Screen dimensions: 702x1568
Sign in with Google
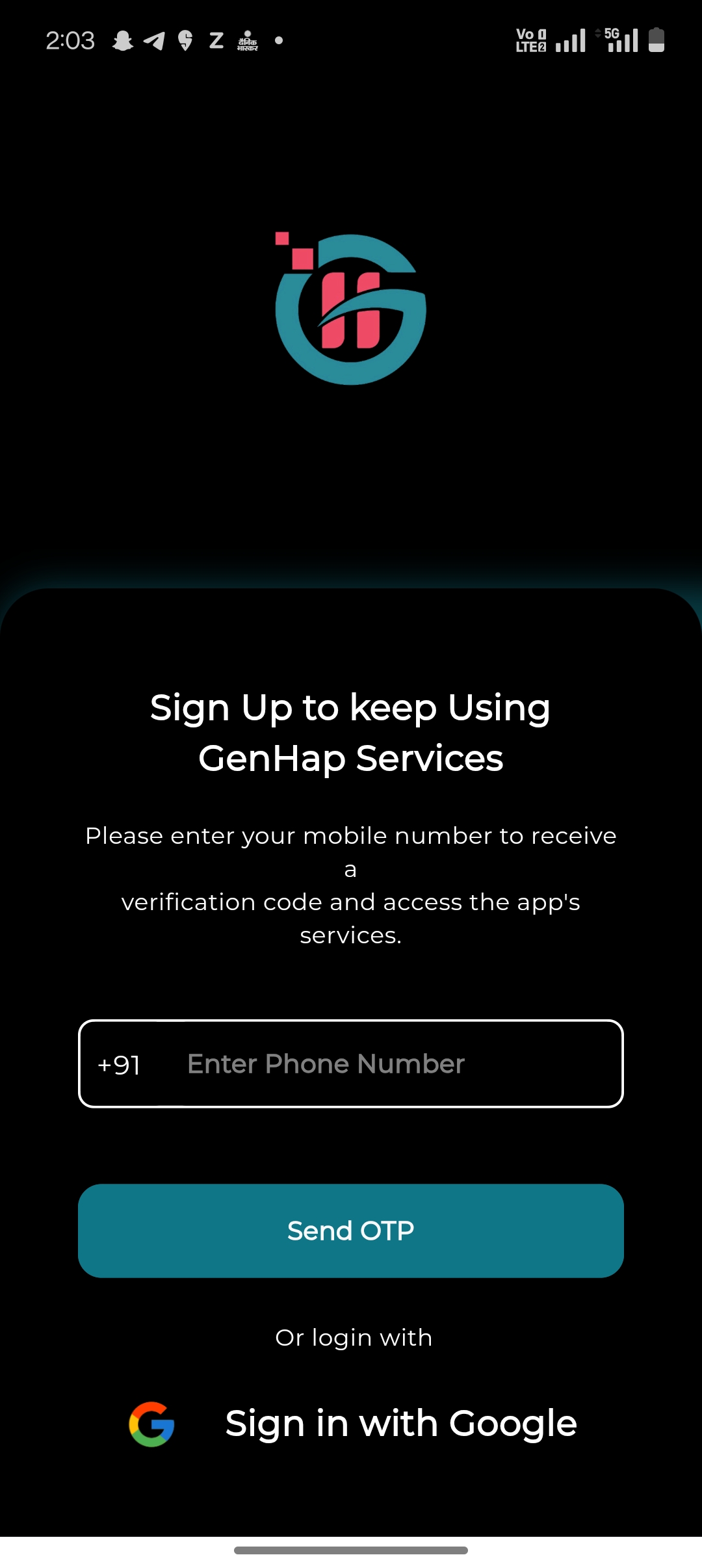click(x=352, y=1424)
